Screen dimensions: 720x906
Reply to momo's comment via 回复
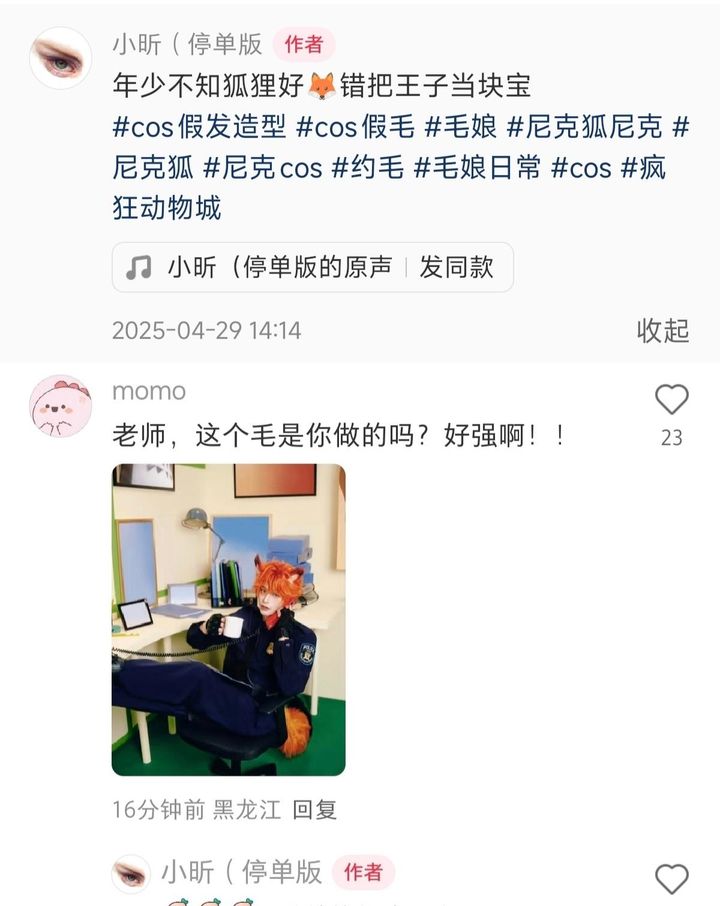click(x=314, y=809)
